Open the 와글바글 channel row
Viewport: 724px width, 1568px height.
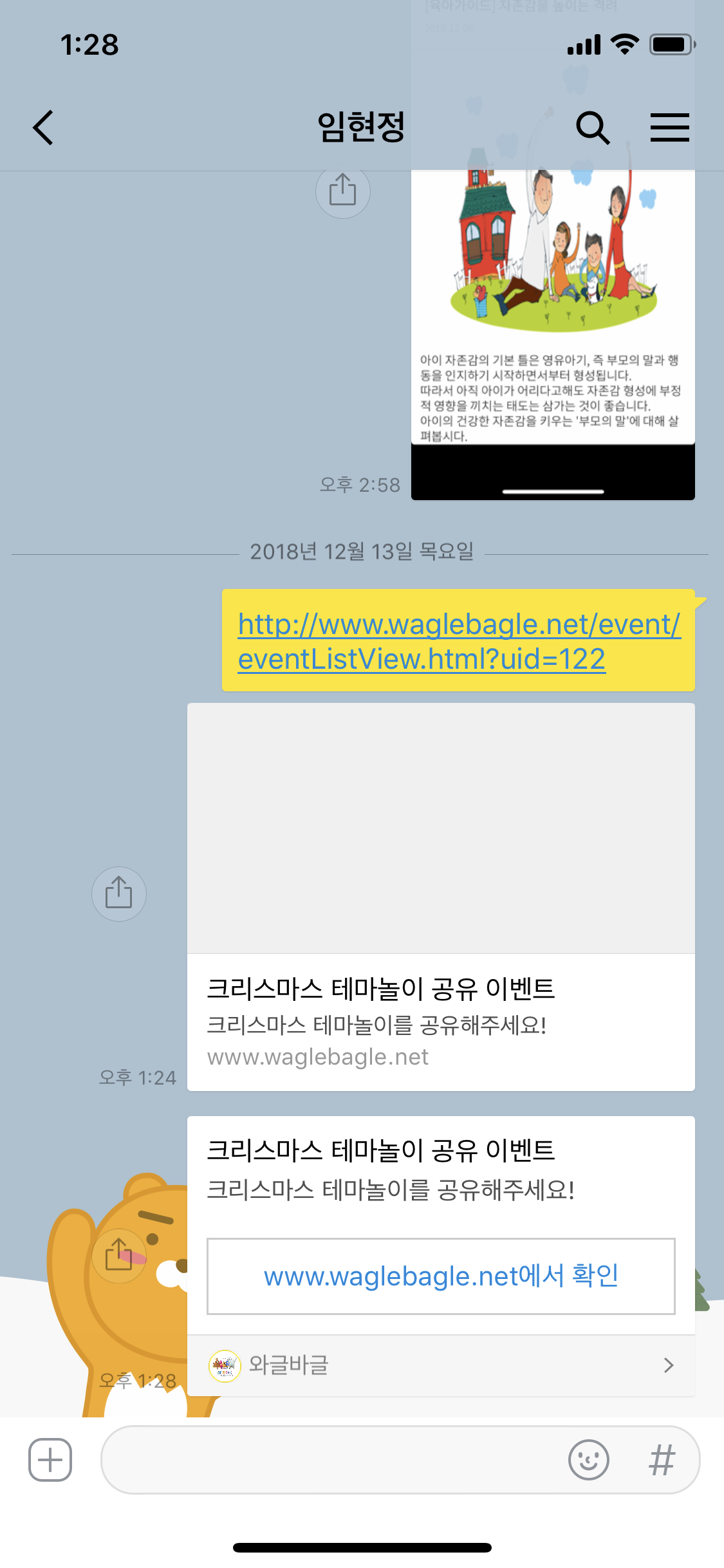(x=441, y=1365)
